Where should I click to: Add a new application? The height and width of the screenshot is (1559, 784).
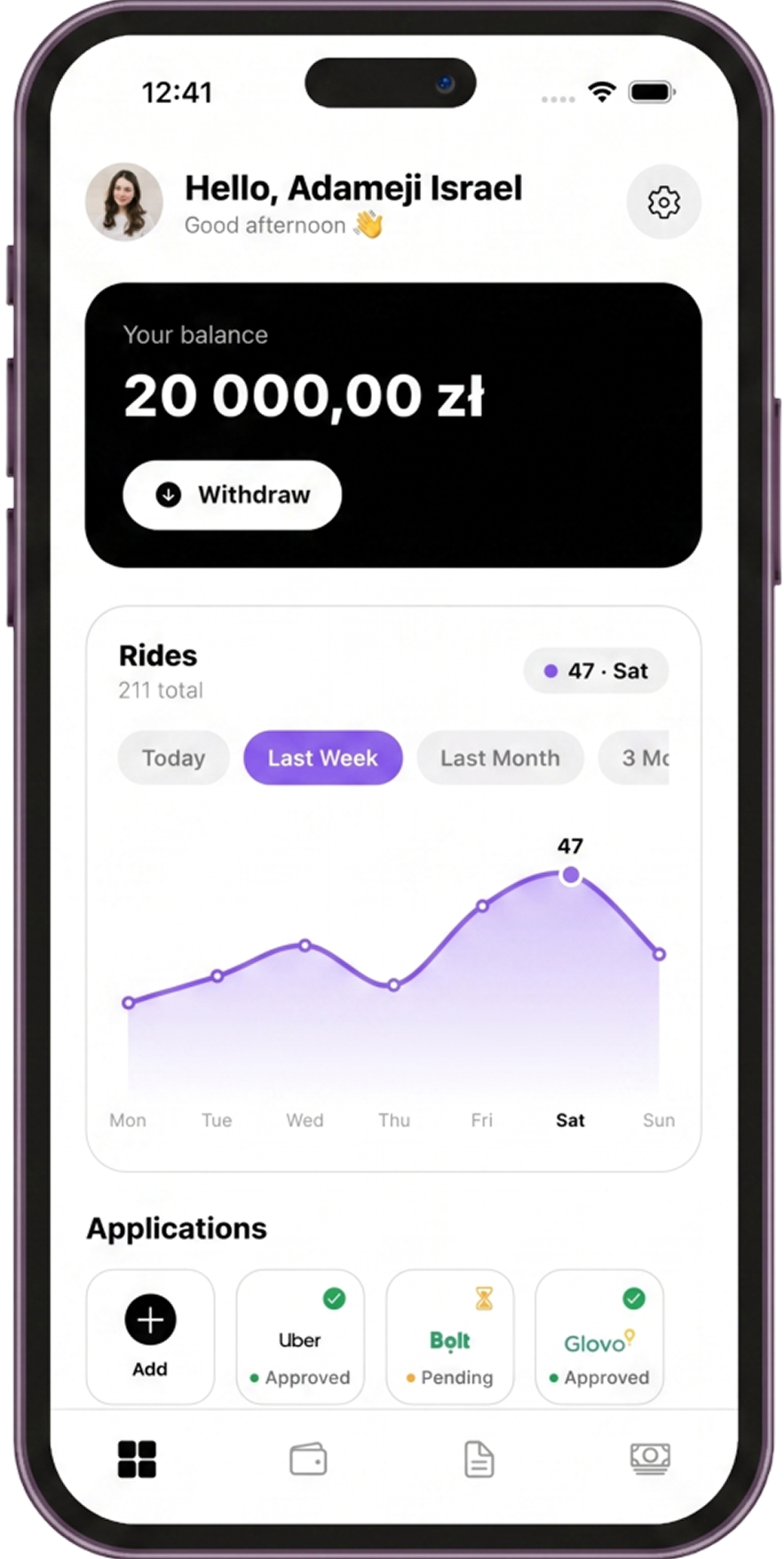(x=150, y=1337)
